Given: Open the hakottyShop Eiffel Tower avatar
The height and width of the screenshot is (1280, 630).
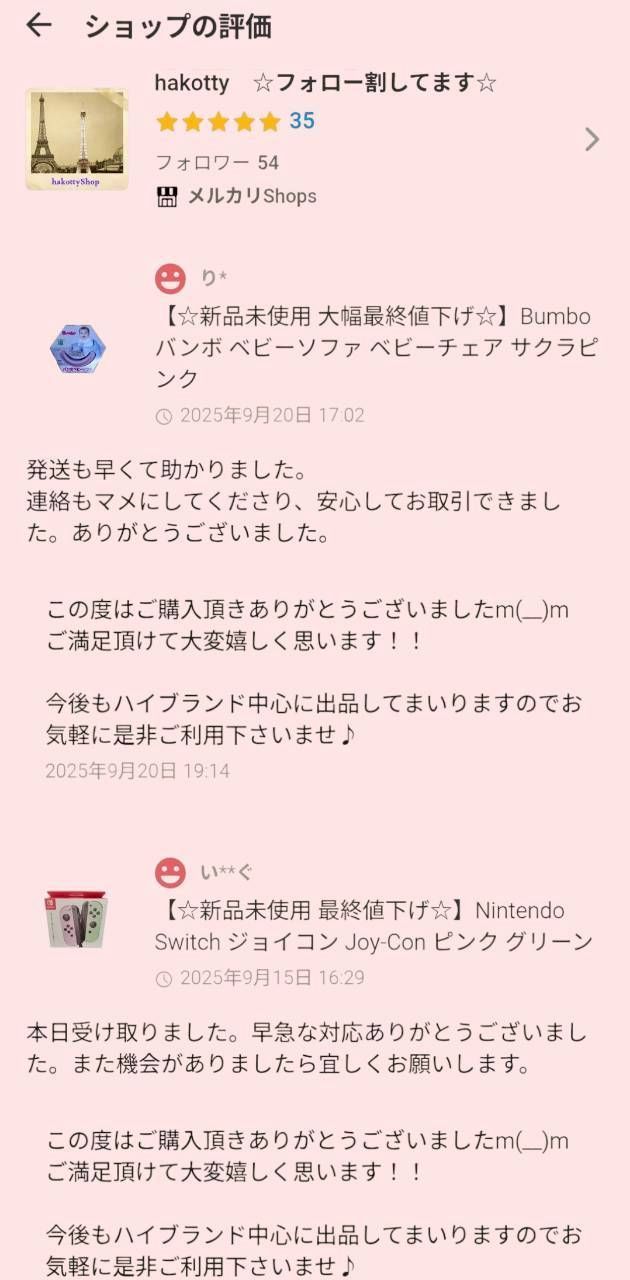Looking at the screenshot, I should 77,139.
